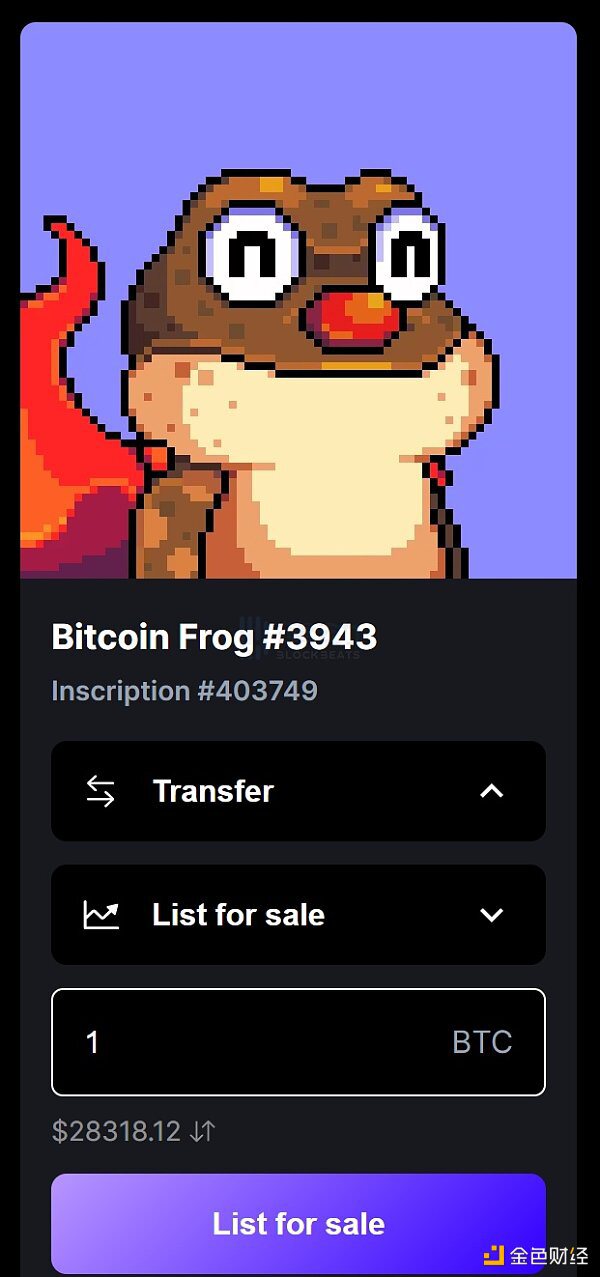Collapse the List for sale section
Viewport: 600px width, 1277px height.
[x=298, y=915]
